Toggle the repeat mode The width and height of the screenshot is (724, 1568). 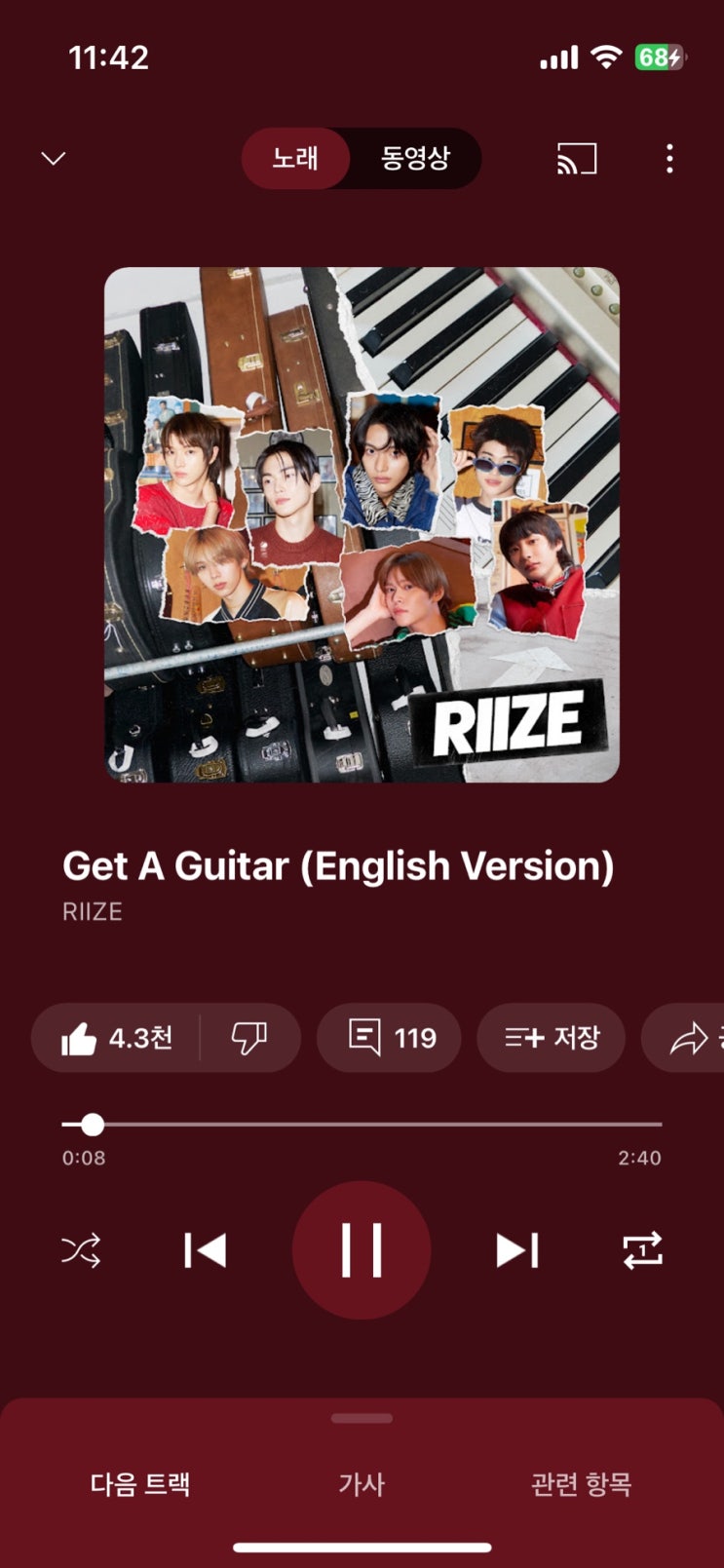click(643, 1250)
